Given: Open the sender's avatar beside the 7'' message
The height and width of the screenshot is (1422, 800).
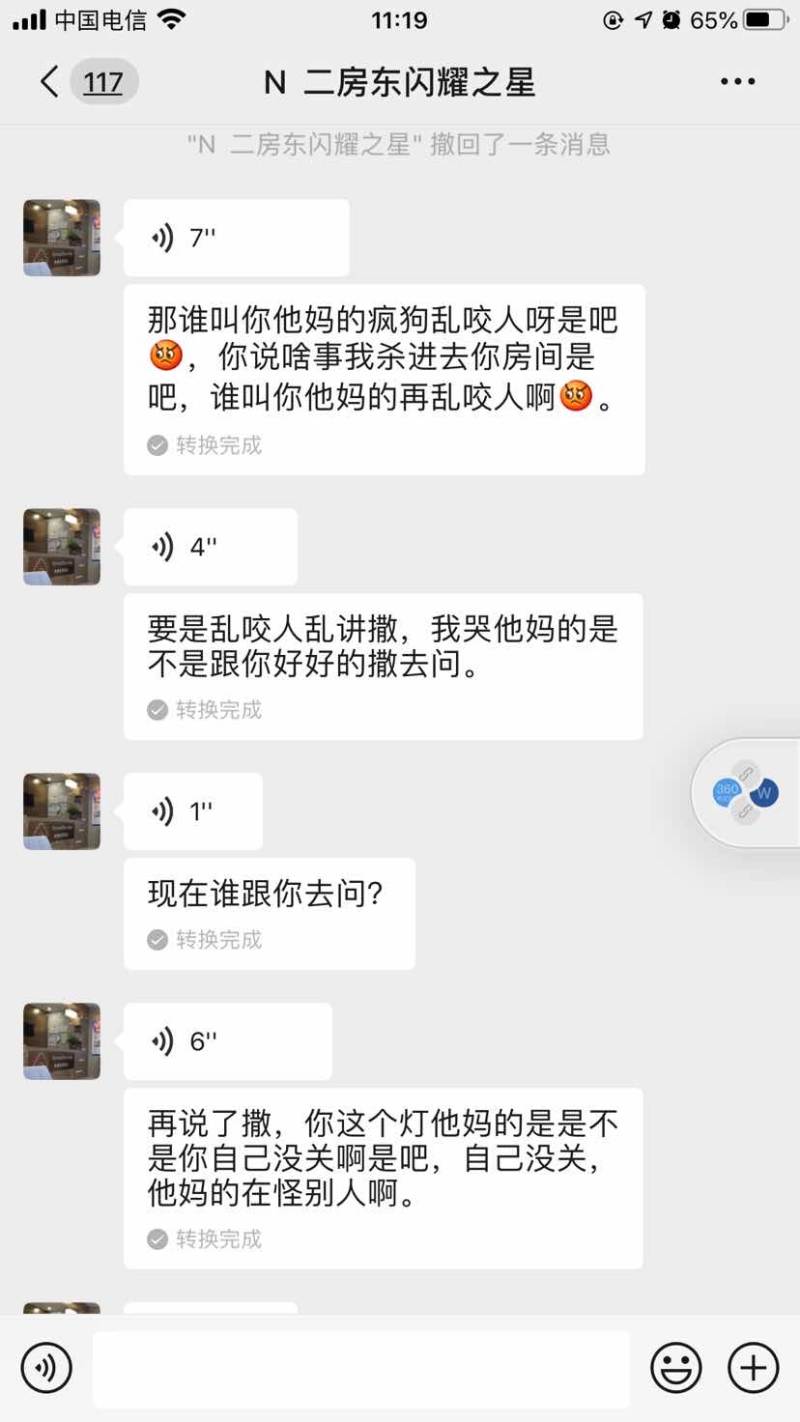Looking at the screenshot, I should [x=62, y=238].
